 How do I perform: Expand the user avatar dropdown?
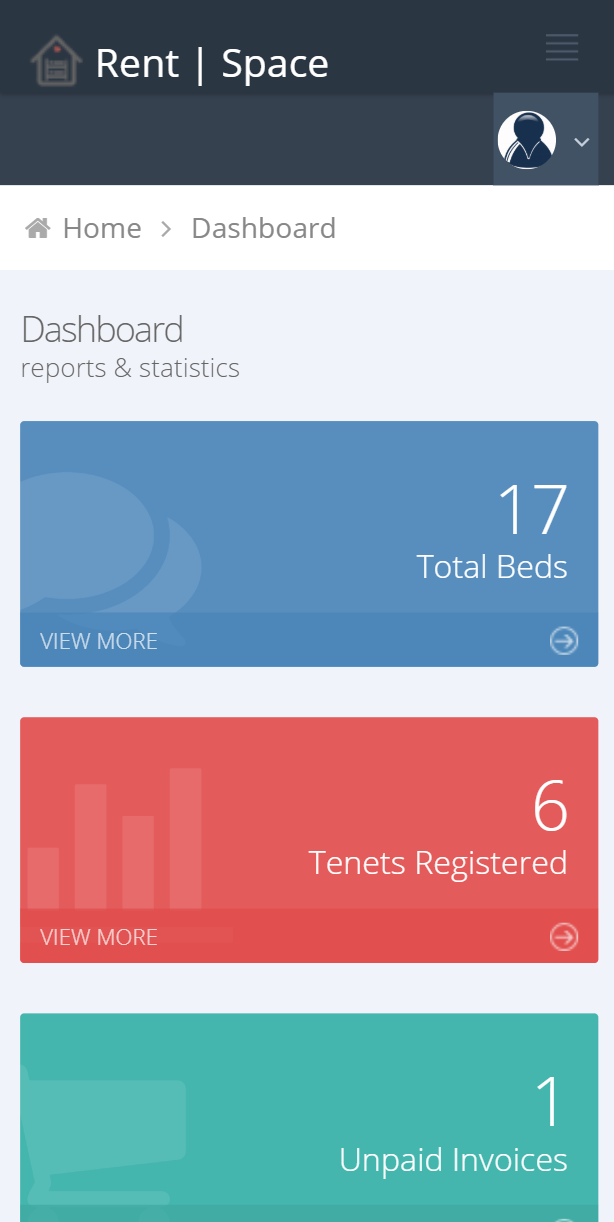coord(546,140)
